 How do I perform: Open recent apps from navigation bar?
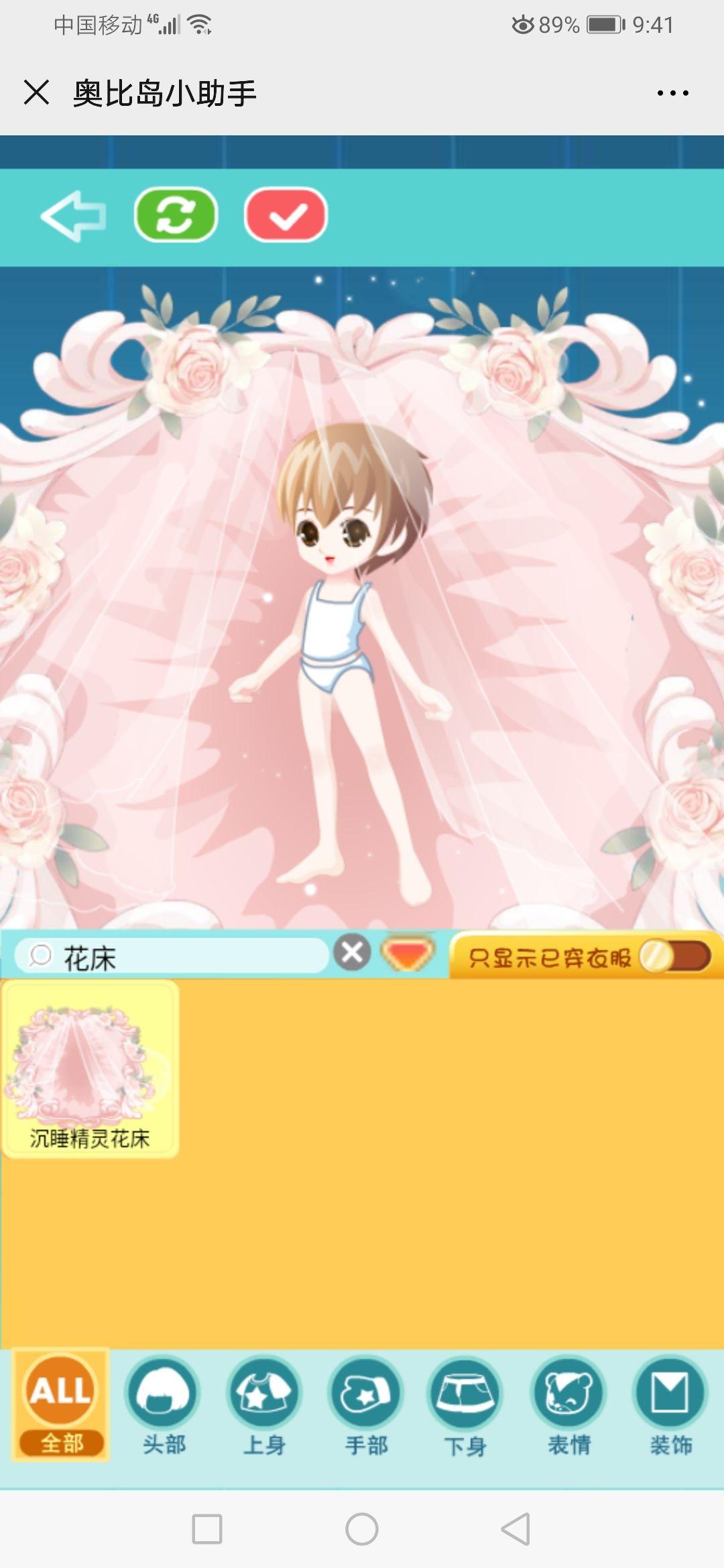coord(207,1529)
